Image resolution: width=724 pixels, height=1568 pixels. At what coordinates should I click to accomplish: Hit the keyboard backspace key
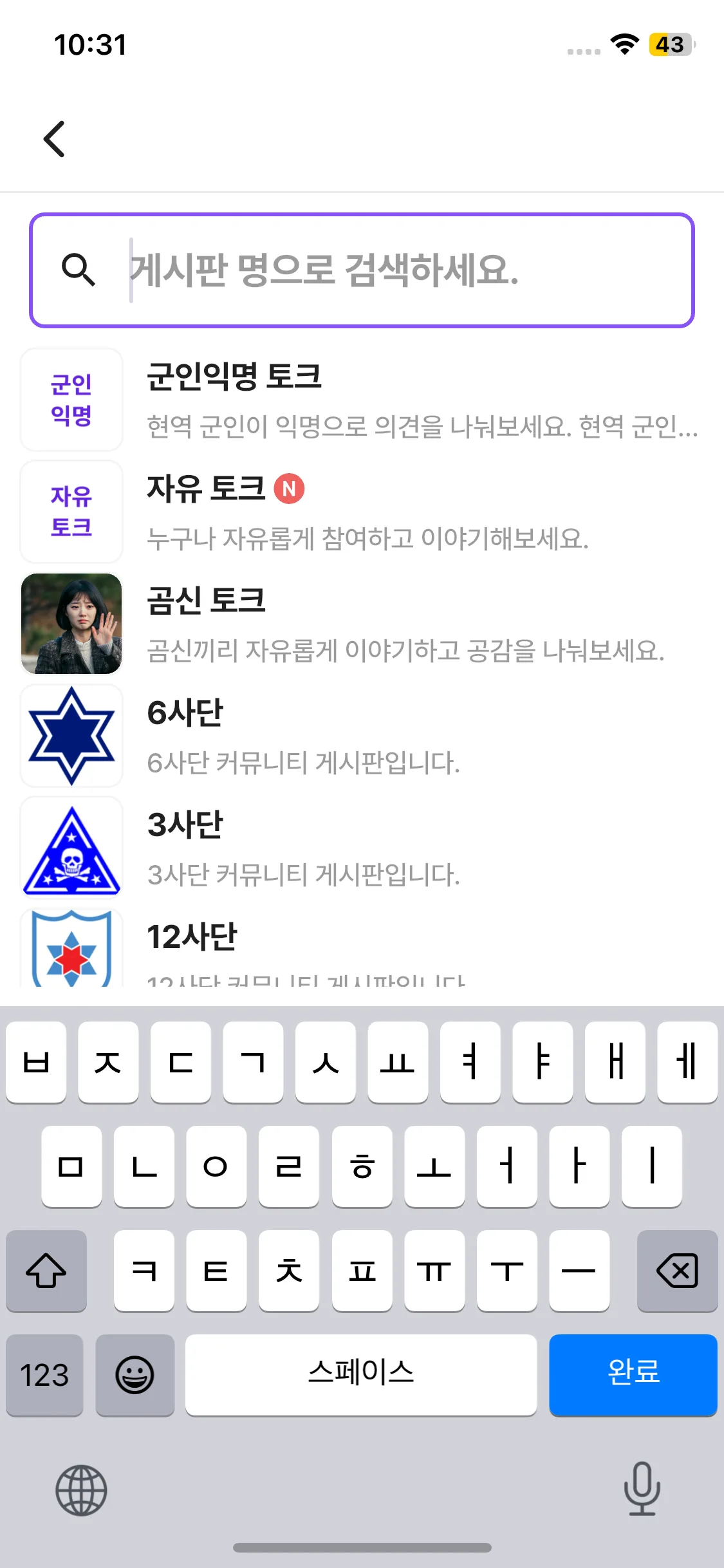click(x=677, y=1271)
